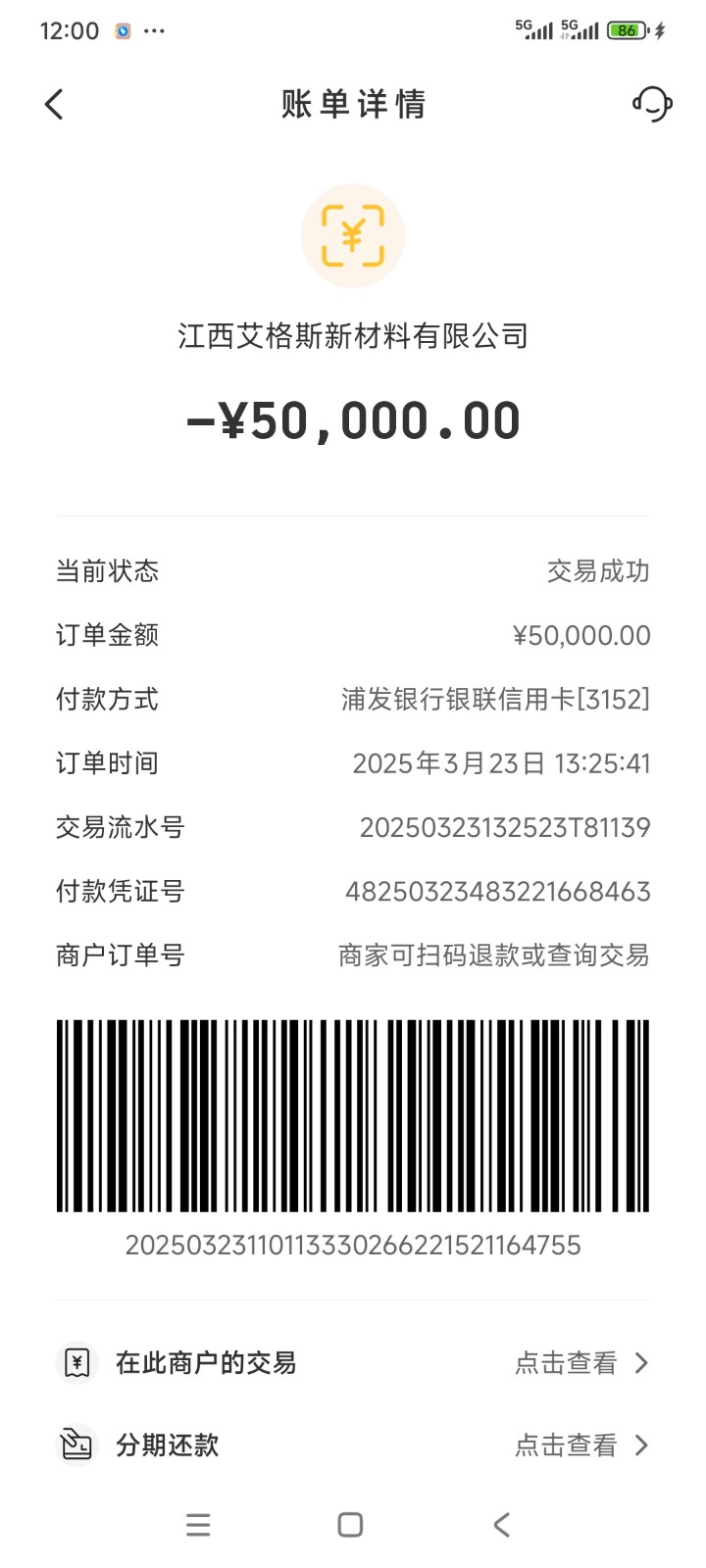706x1568 pixels.
Task: View transactions at this merchant
Action: click(353, 1362)
